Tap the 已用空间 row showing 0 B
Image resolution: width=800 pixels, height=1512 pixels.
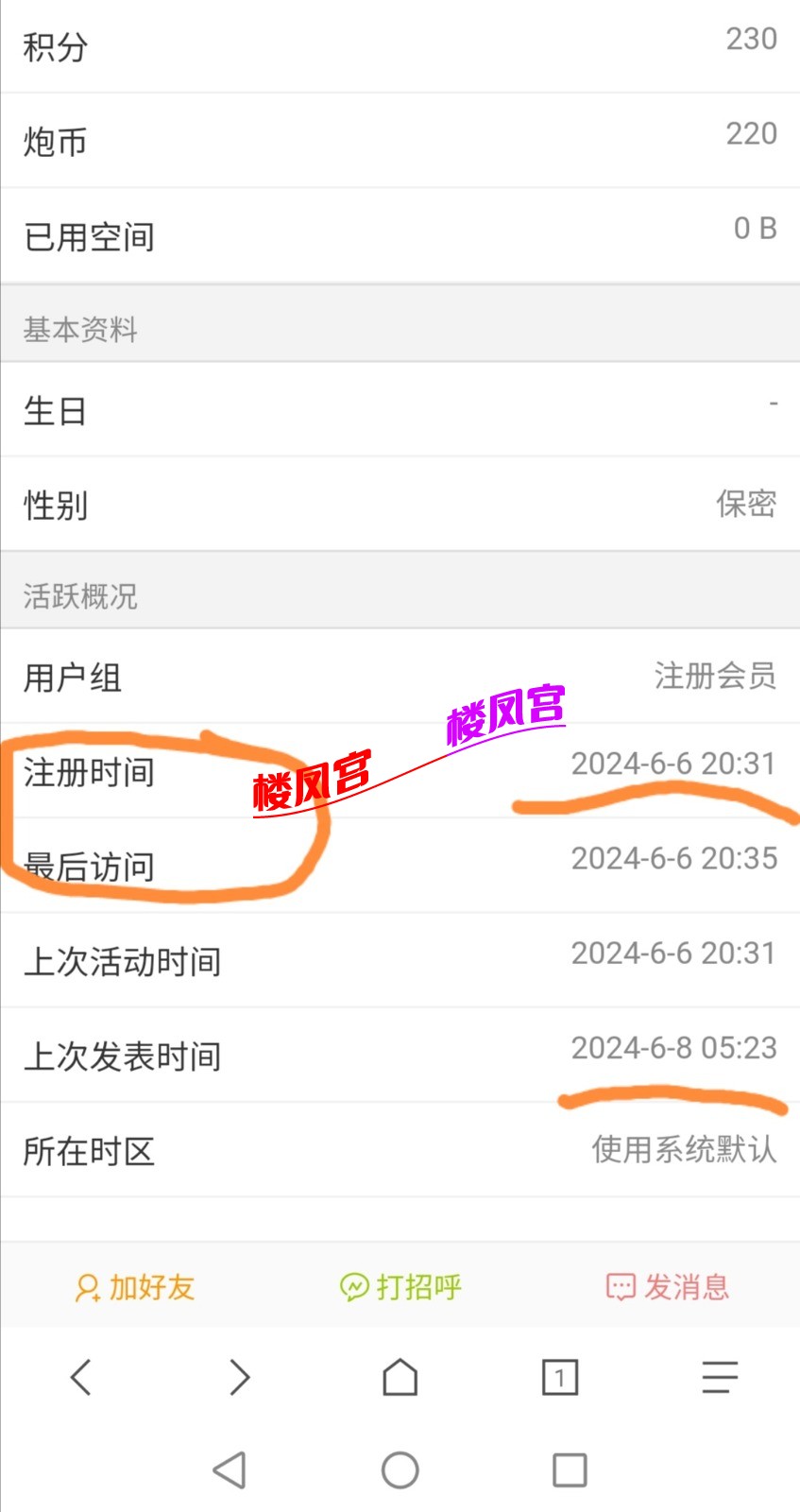pos(400,237)
